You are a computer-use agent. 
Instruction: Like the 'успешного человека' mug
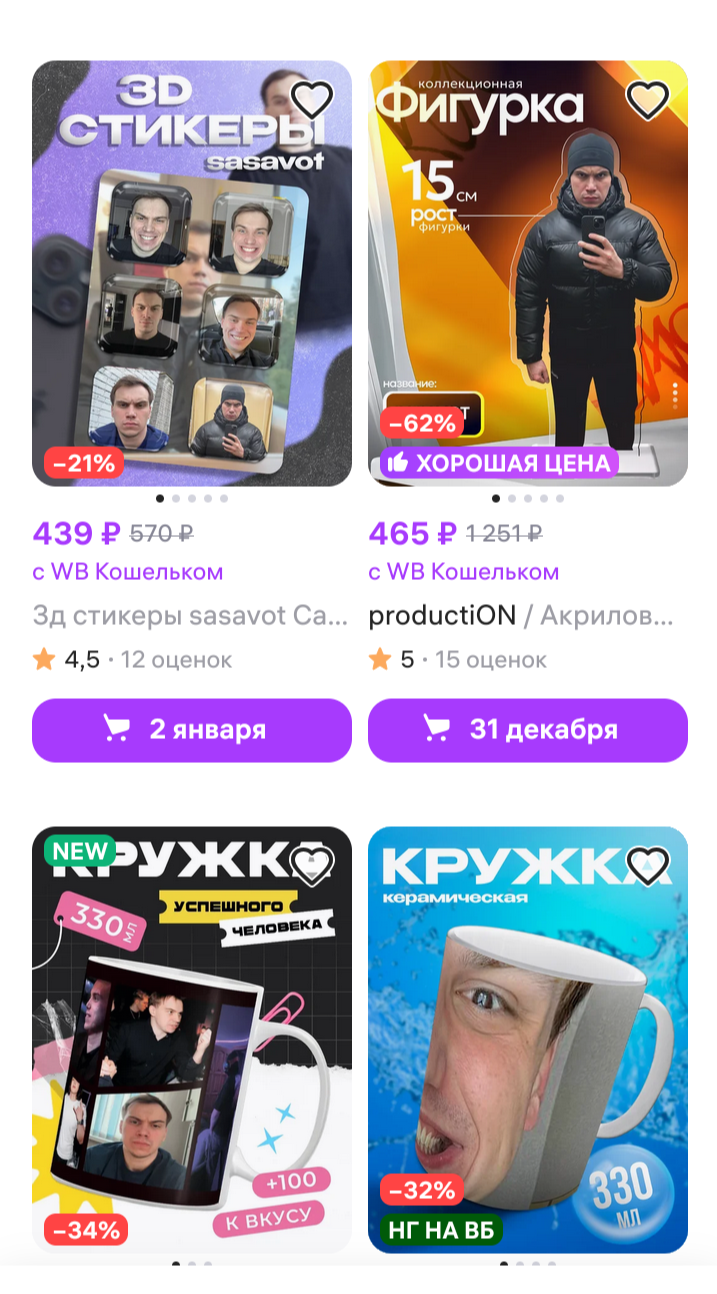[312, 865]
